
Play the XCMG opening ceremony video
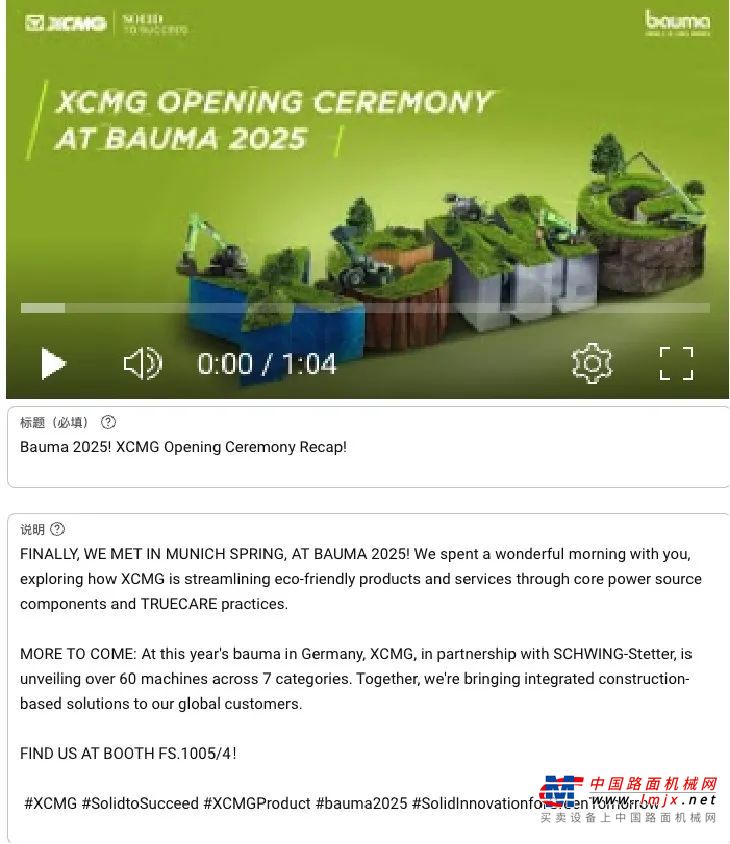click(x=53, y=363)
